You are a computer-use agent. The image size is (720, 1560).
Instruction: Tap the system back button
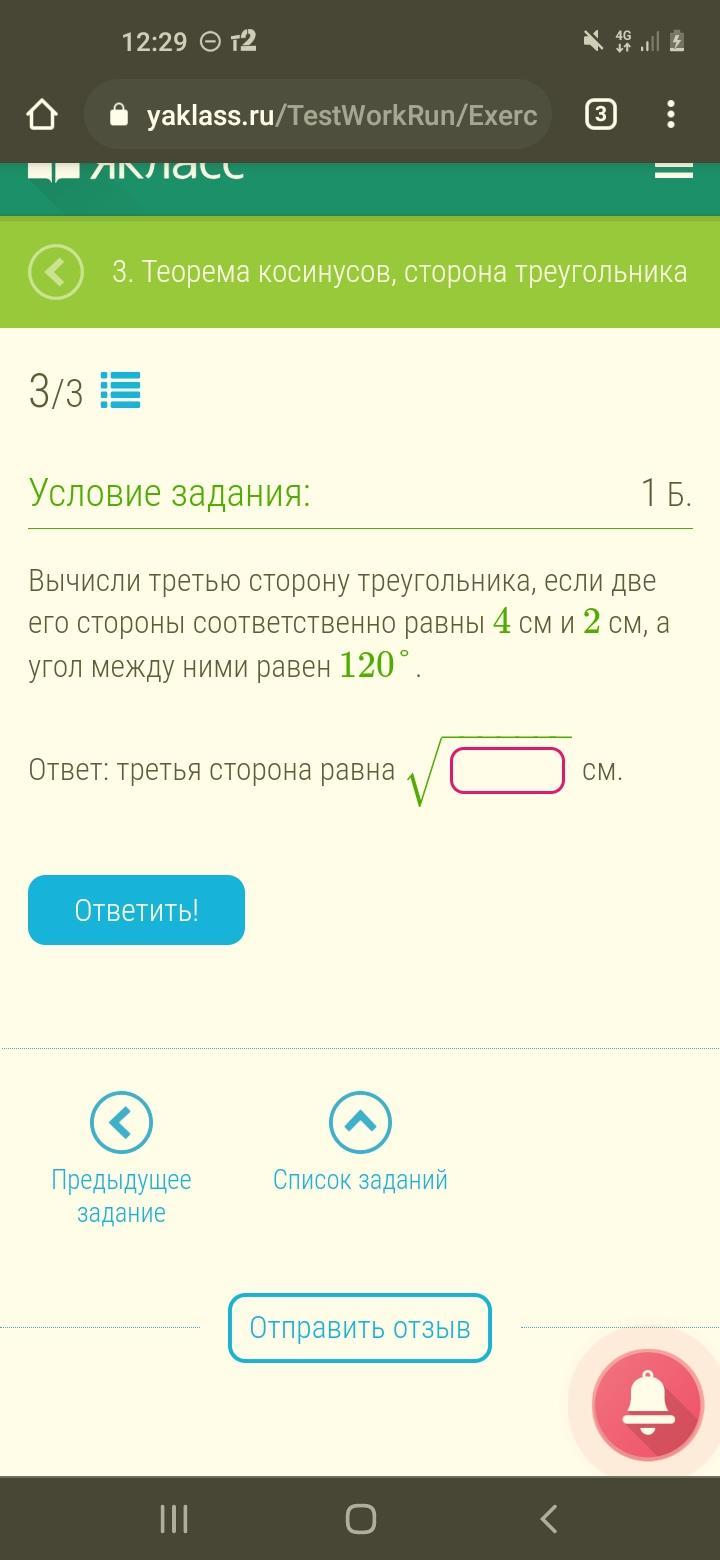pos(548,1519)
